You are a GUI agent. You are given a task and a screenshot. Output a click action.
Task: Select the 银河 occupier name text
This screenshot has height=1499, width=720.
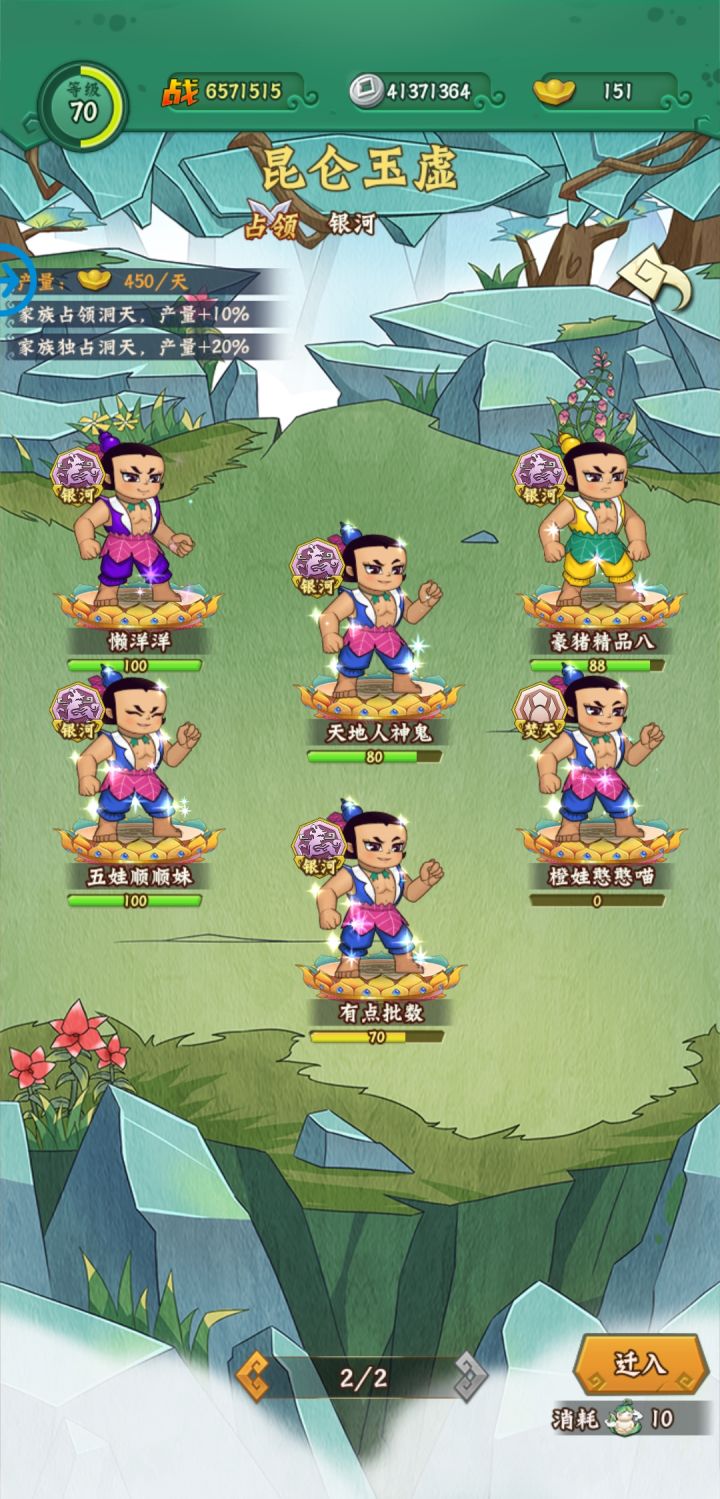coord(353,225)
